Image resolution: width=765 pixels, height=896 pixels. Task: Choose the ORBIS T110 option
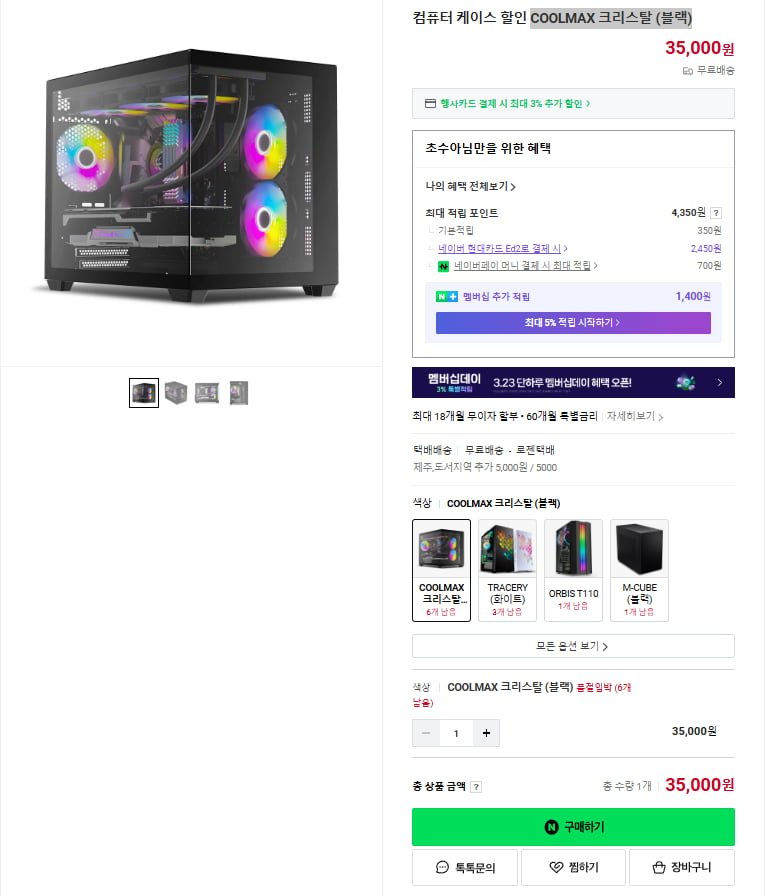point(573,570)
